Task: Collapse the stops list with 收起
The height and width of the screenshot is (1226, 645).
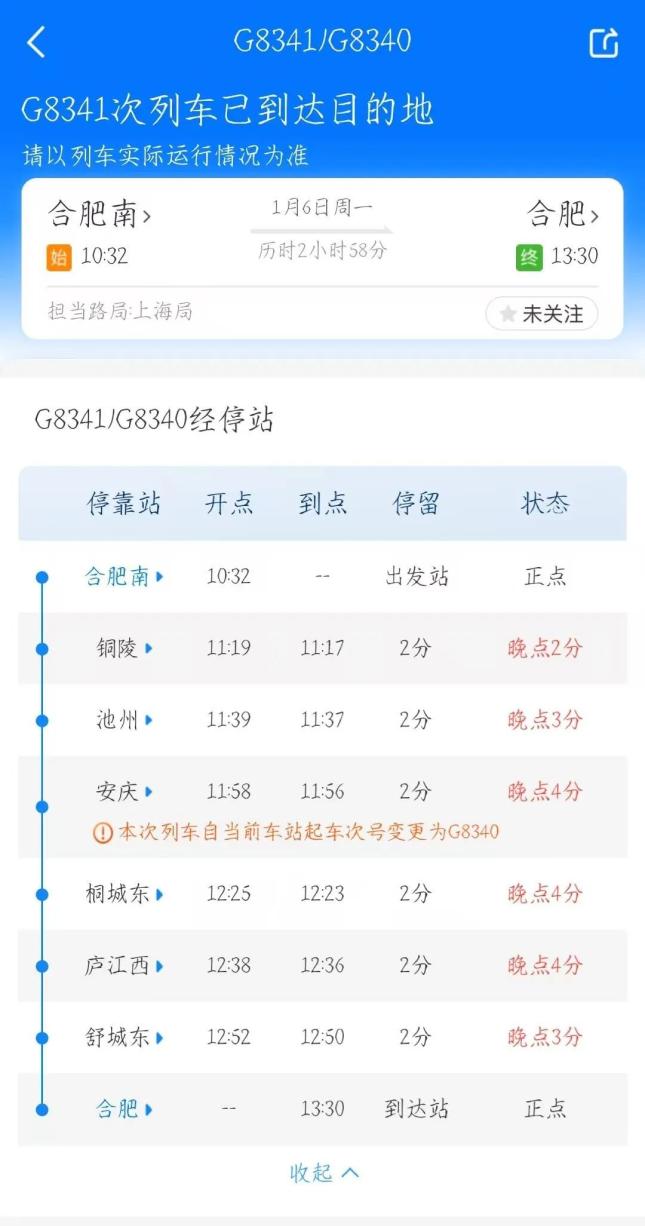Action: pyautogui.click(x=323, y=1173)
